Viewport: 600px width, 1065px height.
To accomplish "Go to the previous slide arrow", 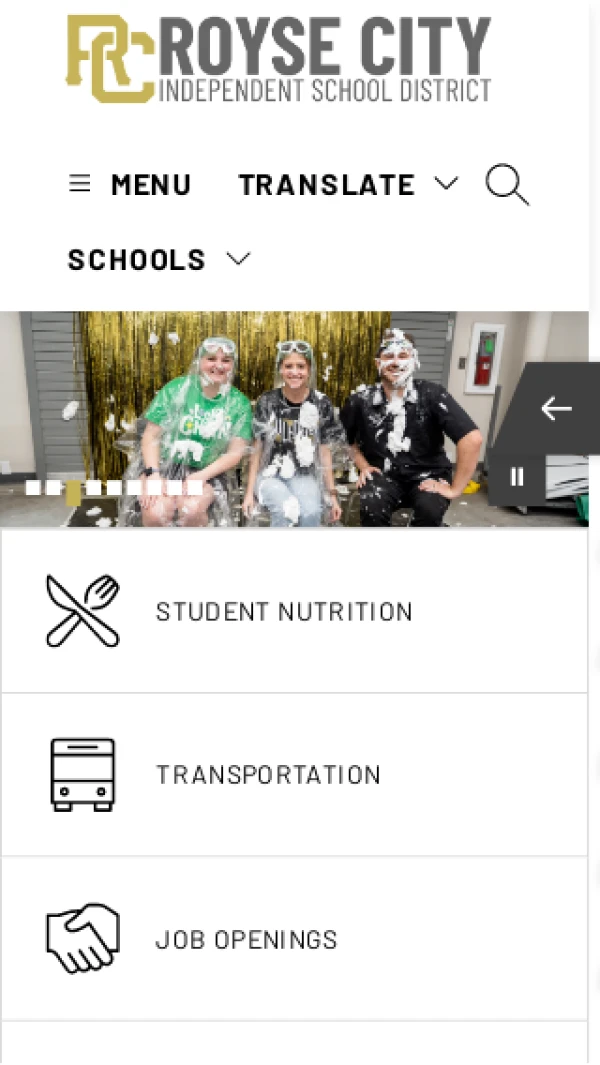I will (x=556, y=408).
